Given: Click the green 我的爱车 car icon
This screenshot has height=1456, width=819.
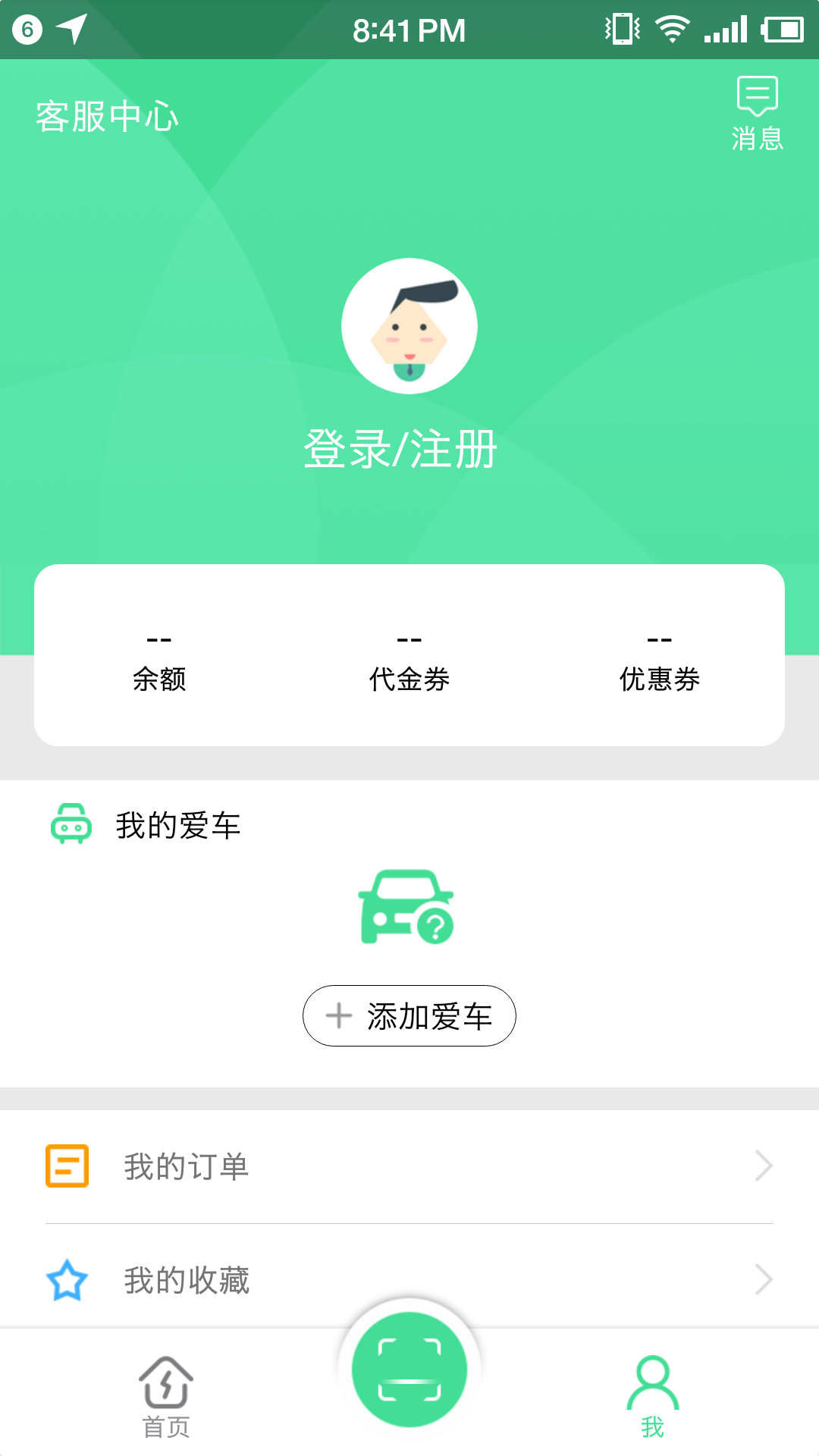Looking at the screenshot, I should click(71, 826).
